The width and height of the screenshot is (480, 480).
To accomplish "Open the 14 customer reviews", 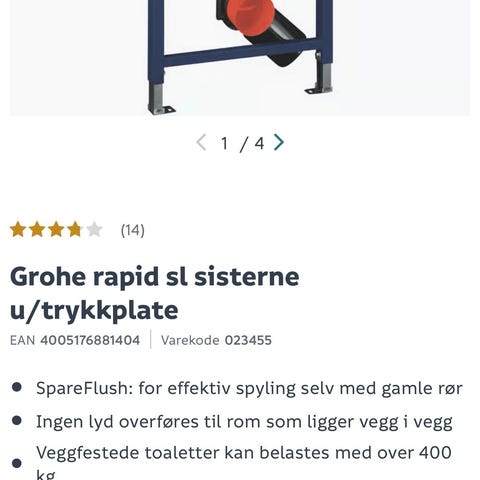I will pos(133,230).
